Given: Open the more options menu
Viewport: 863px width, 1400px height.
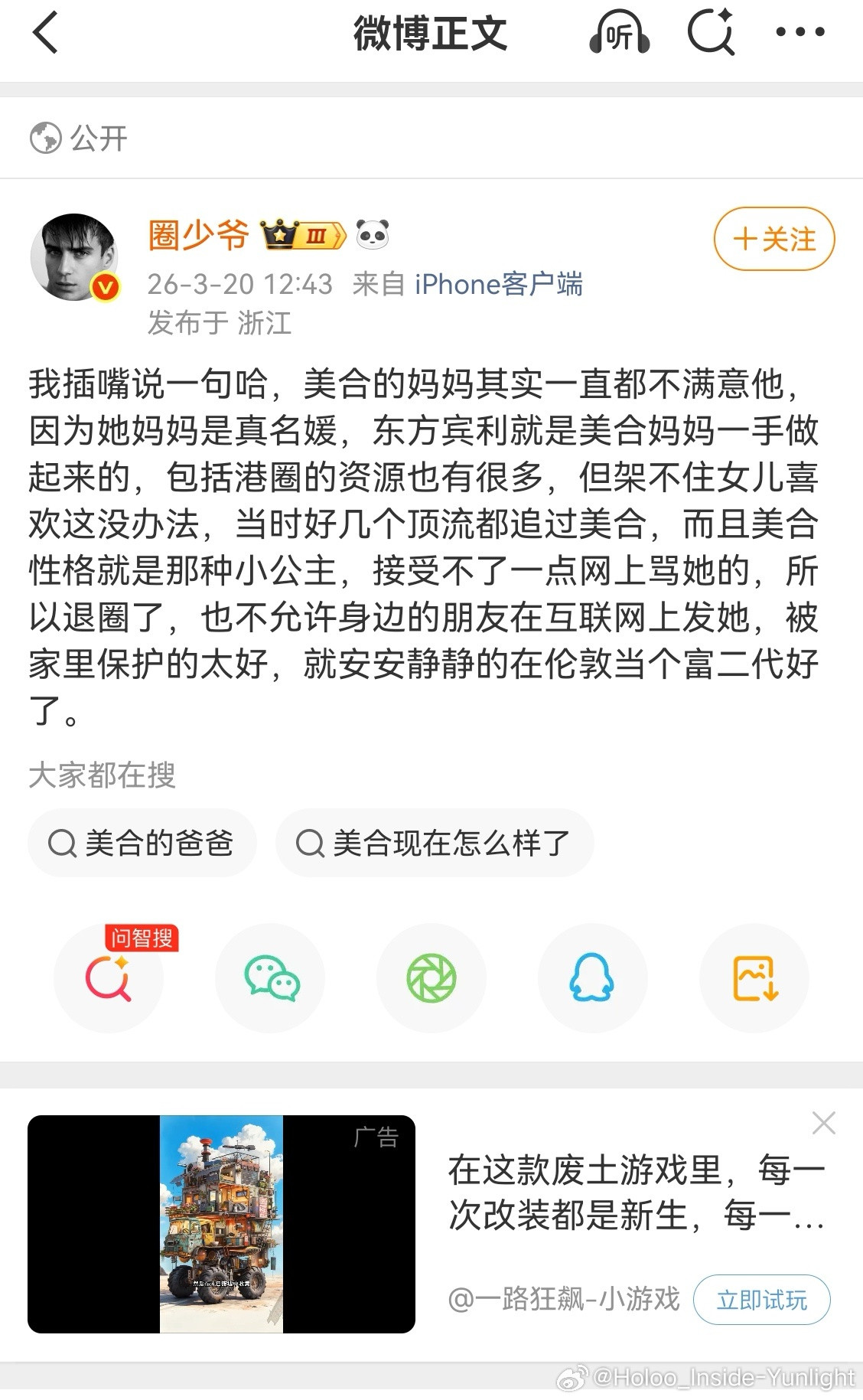Looking at the screenshot, I should click(799, 32).
